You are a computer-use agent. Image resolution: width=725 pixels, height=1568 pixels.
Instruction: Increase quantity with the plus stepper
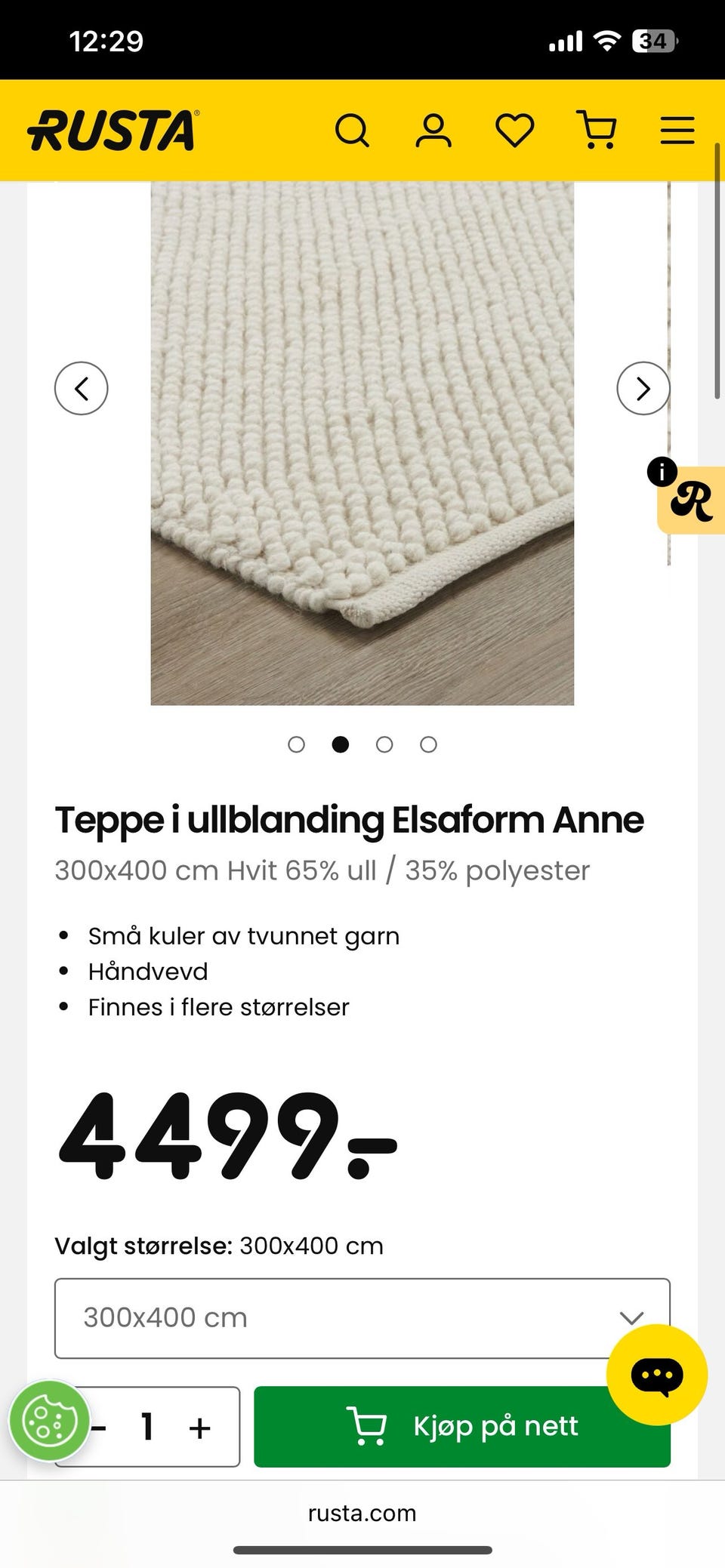click(x=199, y=1426)
